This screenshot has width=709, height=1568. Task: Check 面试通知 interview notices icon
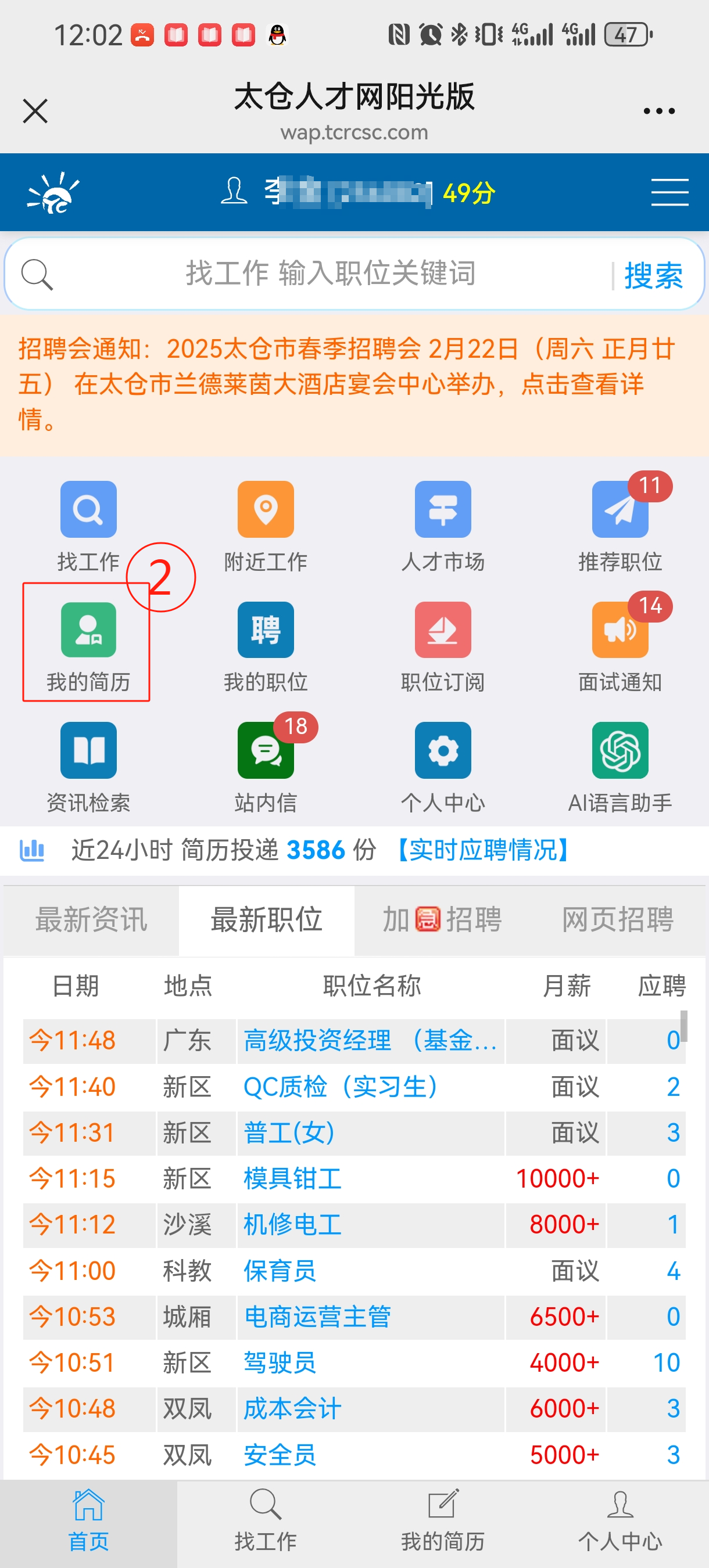(x=620, y=630)
